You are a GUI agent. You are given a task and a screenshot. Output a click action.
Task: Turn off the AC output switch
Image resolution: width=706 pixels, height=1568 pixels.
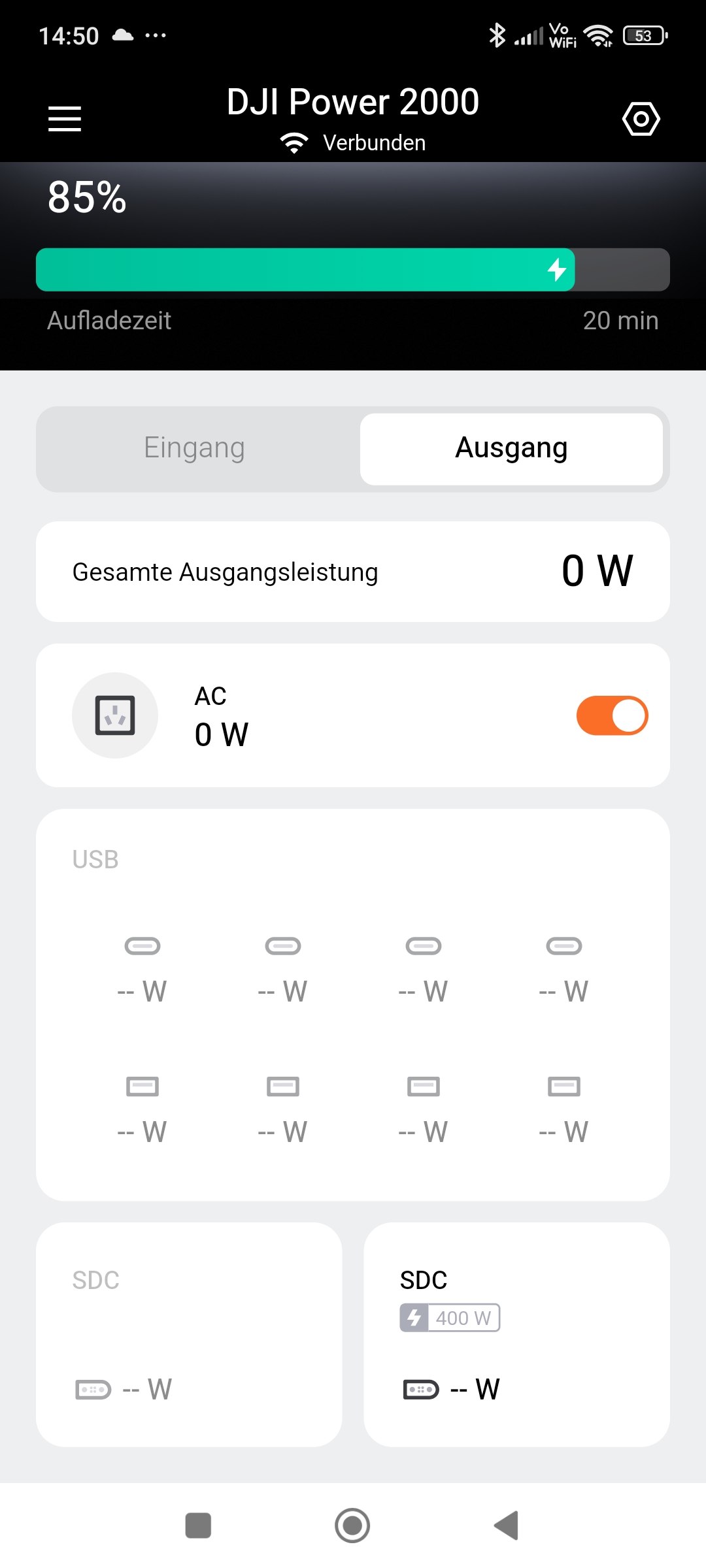click(x=612, y=715)
